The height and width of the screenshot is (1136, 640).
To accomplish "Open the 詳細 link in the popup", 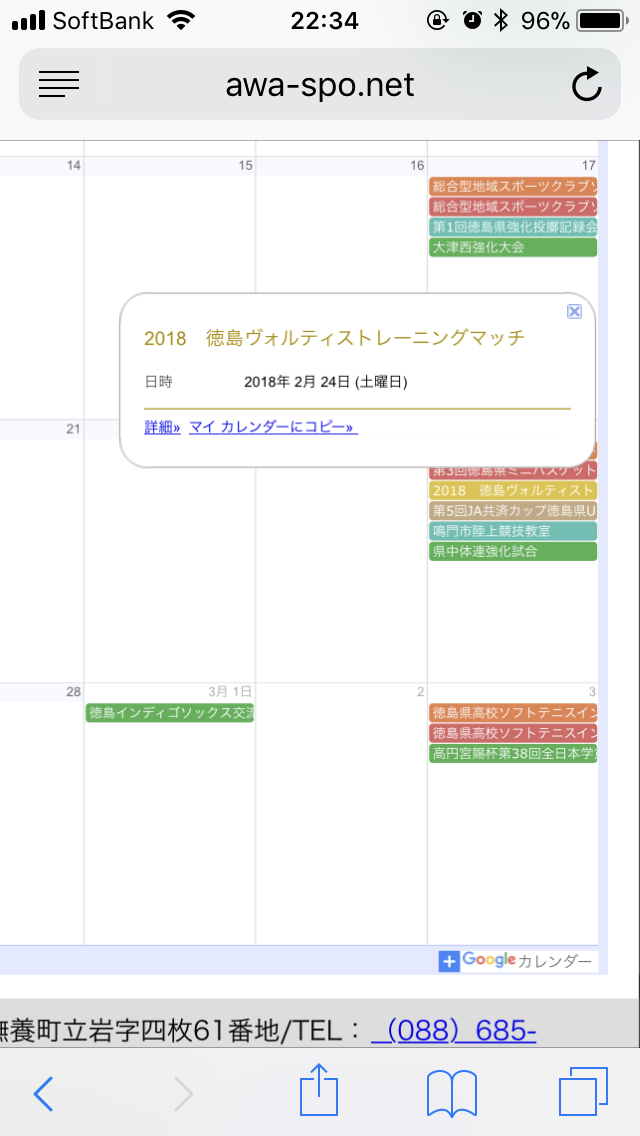I will click(162, 427).
